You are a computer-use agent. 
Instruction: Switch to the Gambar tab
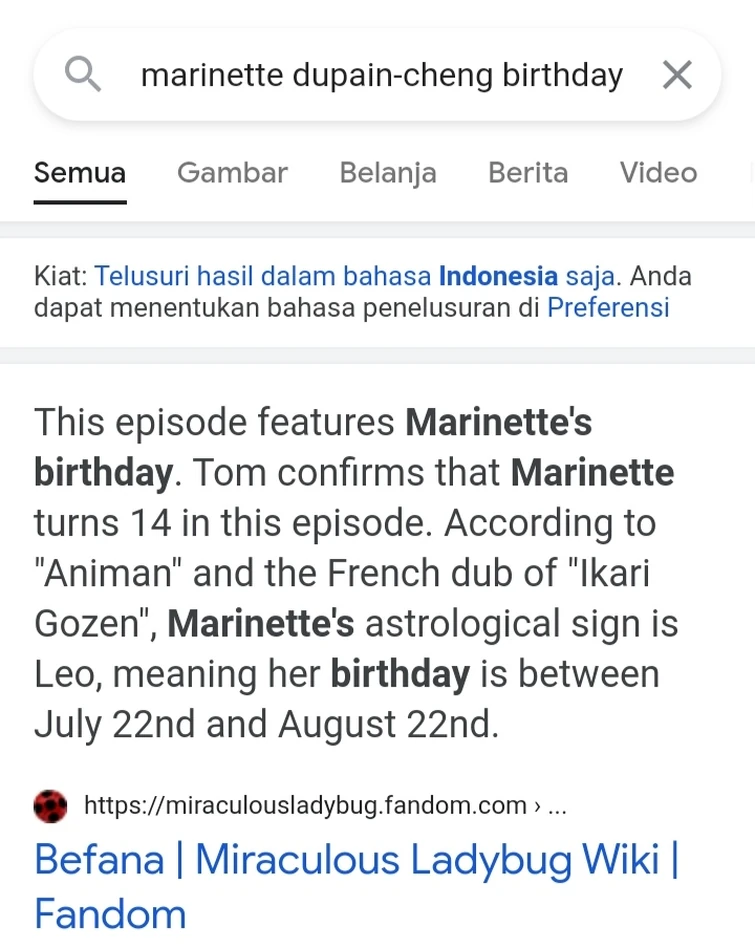(232, 172)
